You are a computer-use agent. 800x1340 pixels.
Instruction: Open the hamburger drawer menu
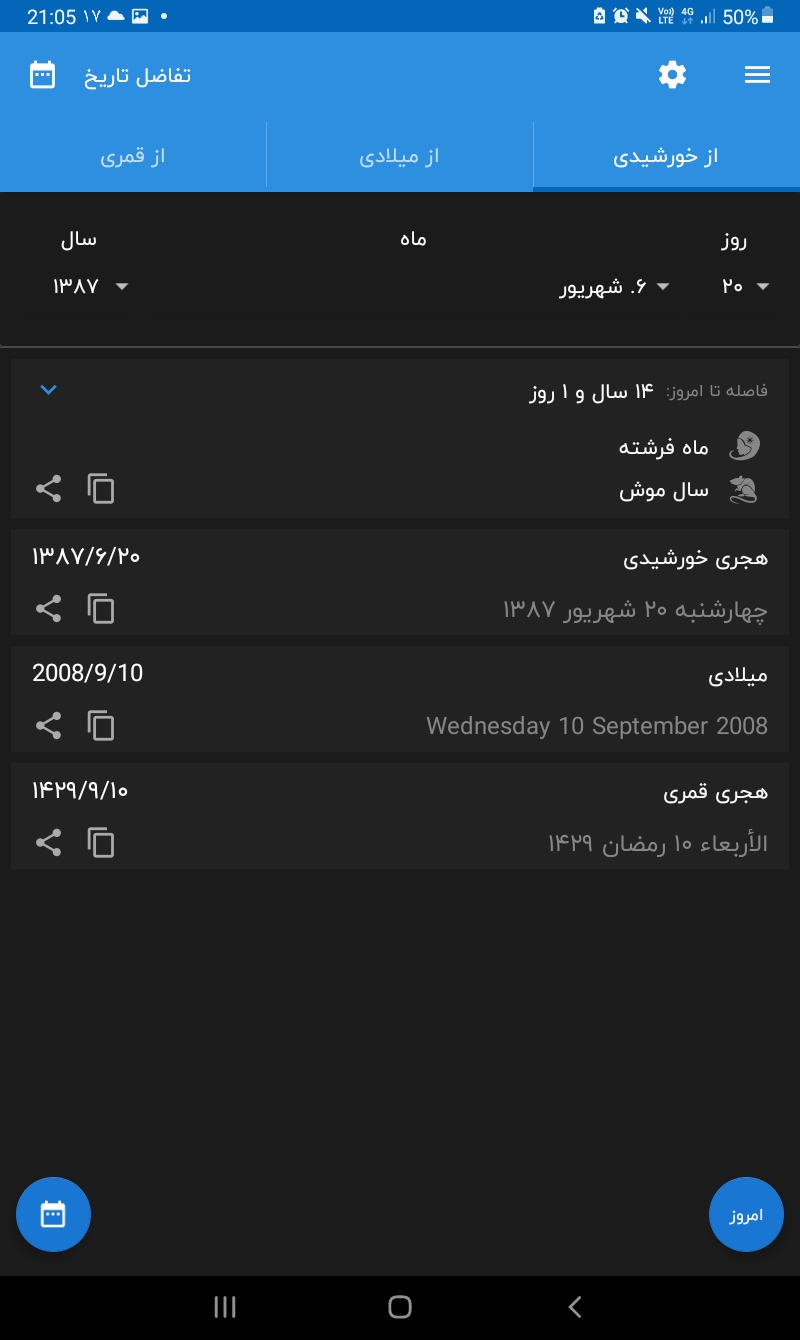click(757, 75)
